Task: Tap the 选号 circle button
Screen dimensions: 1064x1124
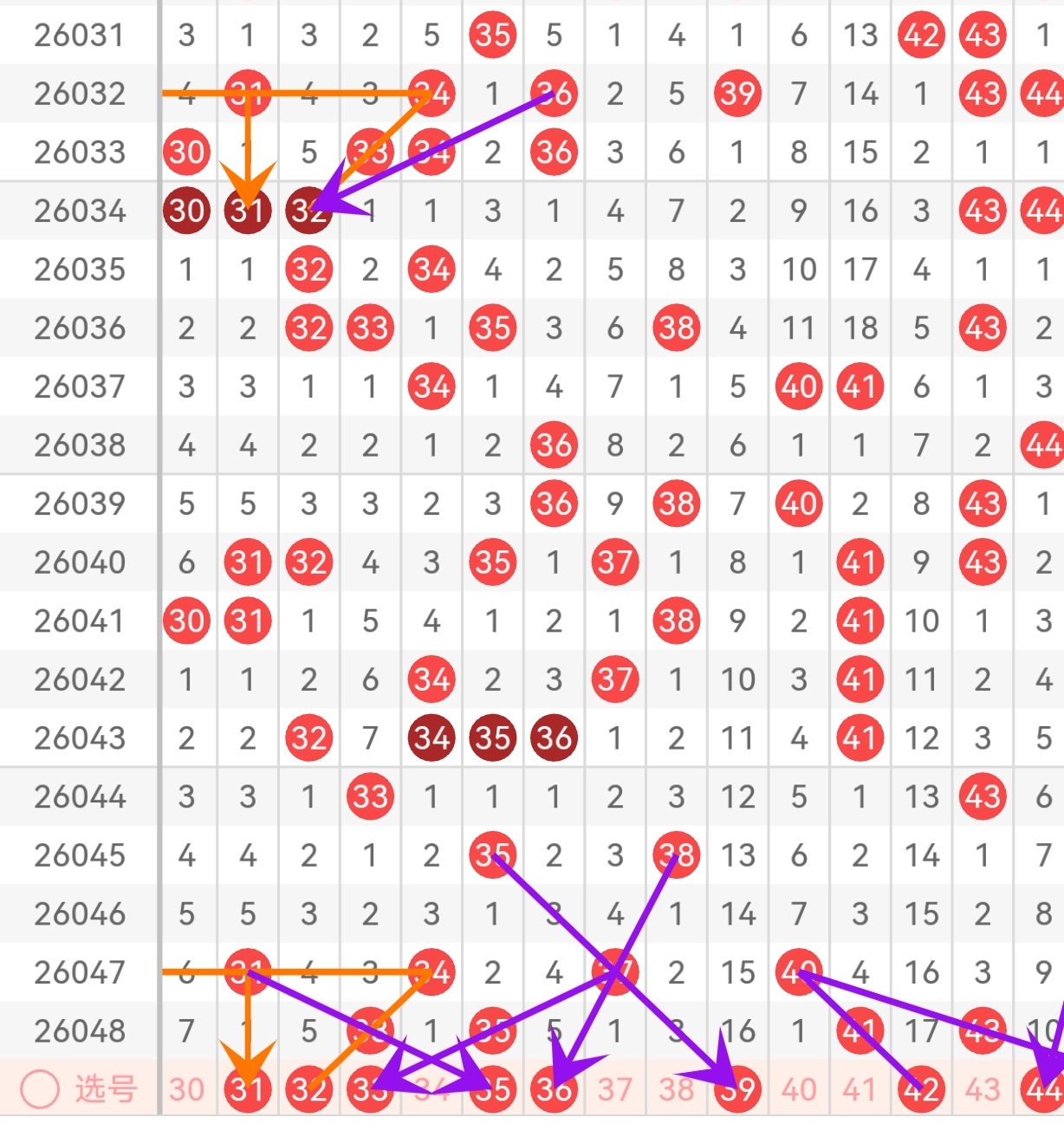Action: tap(40, 1089)
